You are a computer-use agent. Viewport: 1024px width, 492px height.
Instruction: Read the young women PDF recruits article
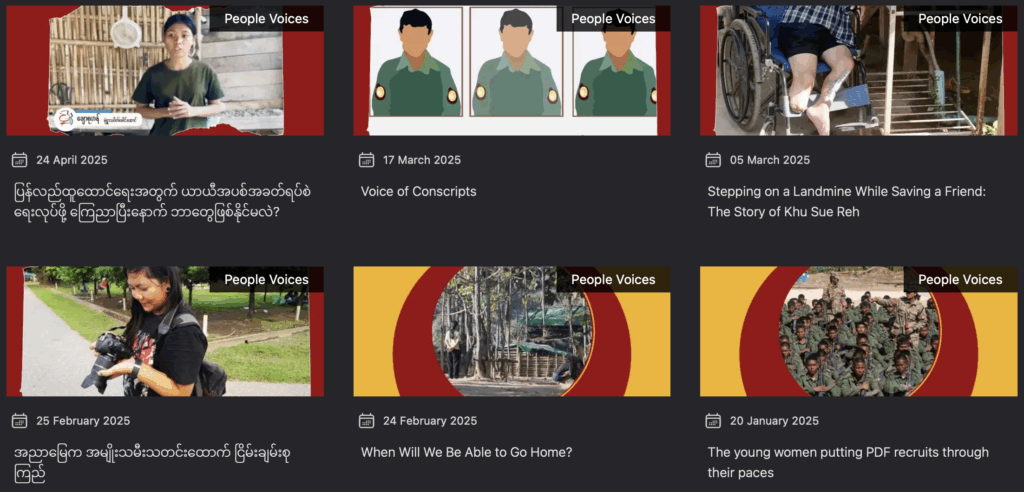click(846, 462)
